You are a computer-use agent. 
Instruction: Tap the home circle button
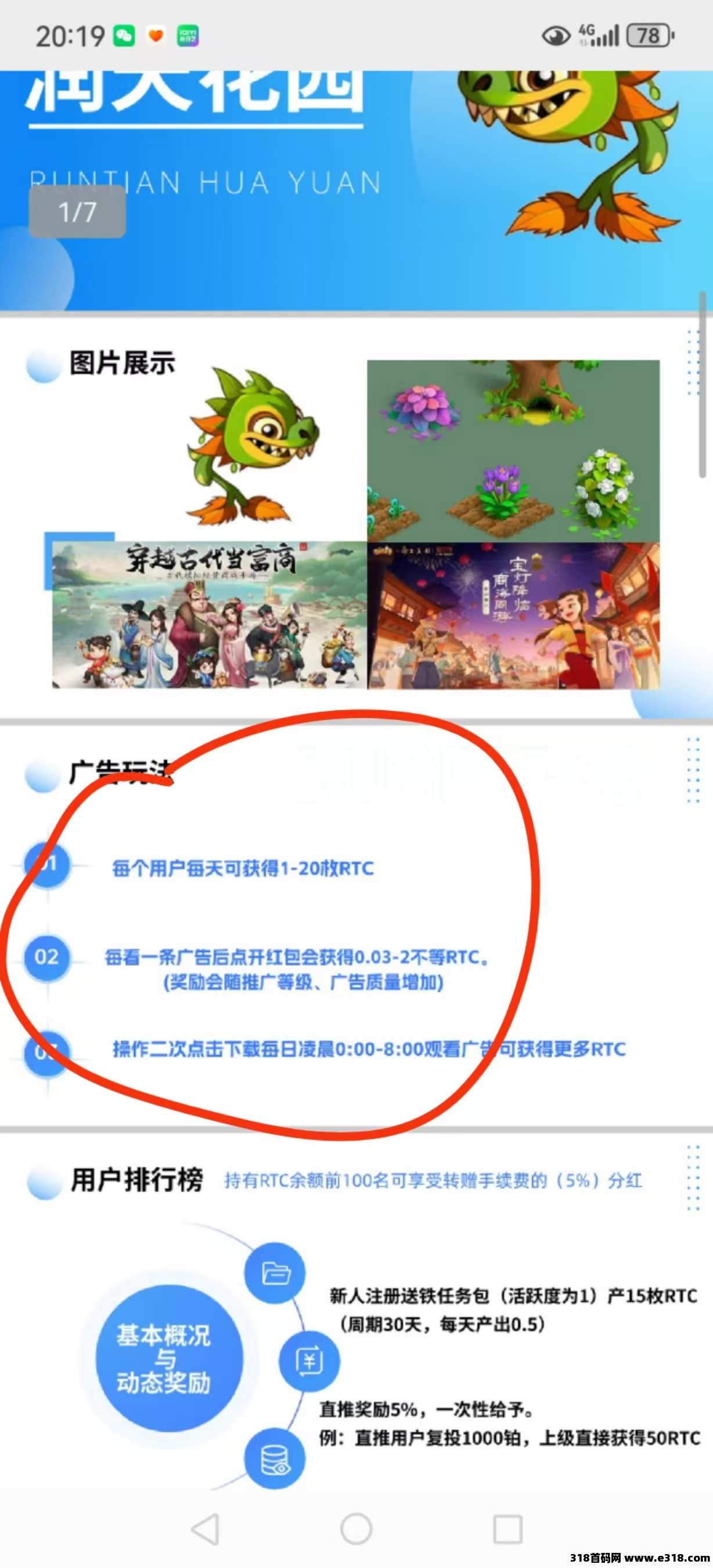point(356,1529)
